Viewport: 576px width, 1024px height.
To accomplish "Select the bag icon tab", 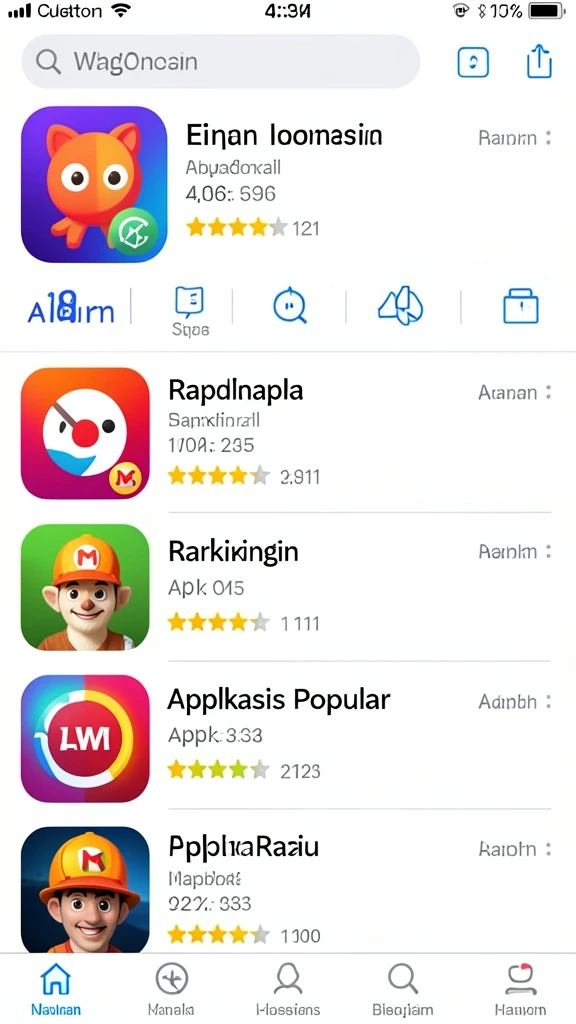I will click(x=520, y=306).
